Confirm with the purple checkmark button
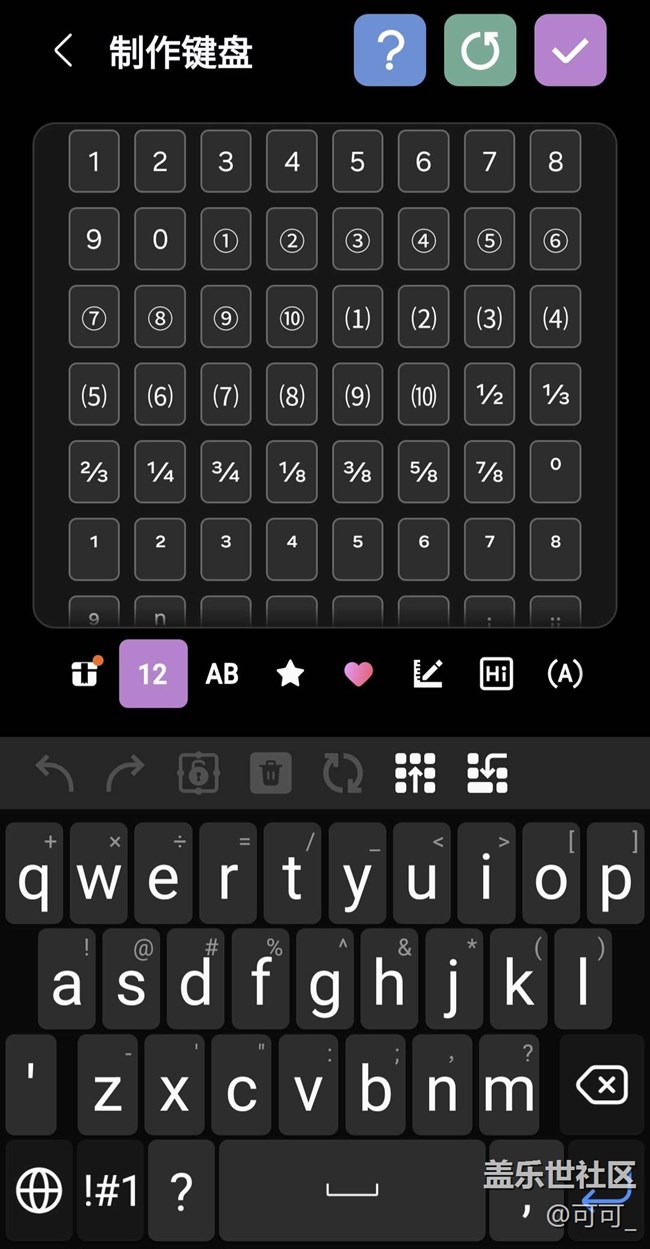Image resolution: width=650 pixels, height=1249 pixels. coord(570,50)
